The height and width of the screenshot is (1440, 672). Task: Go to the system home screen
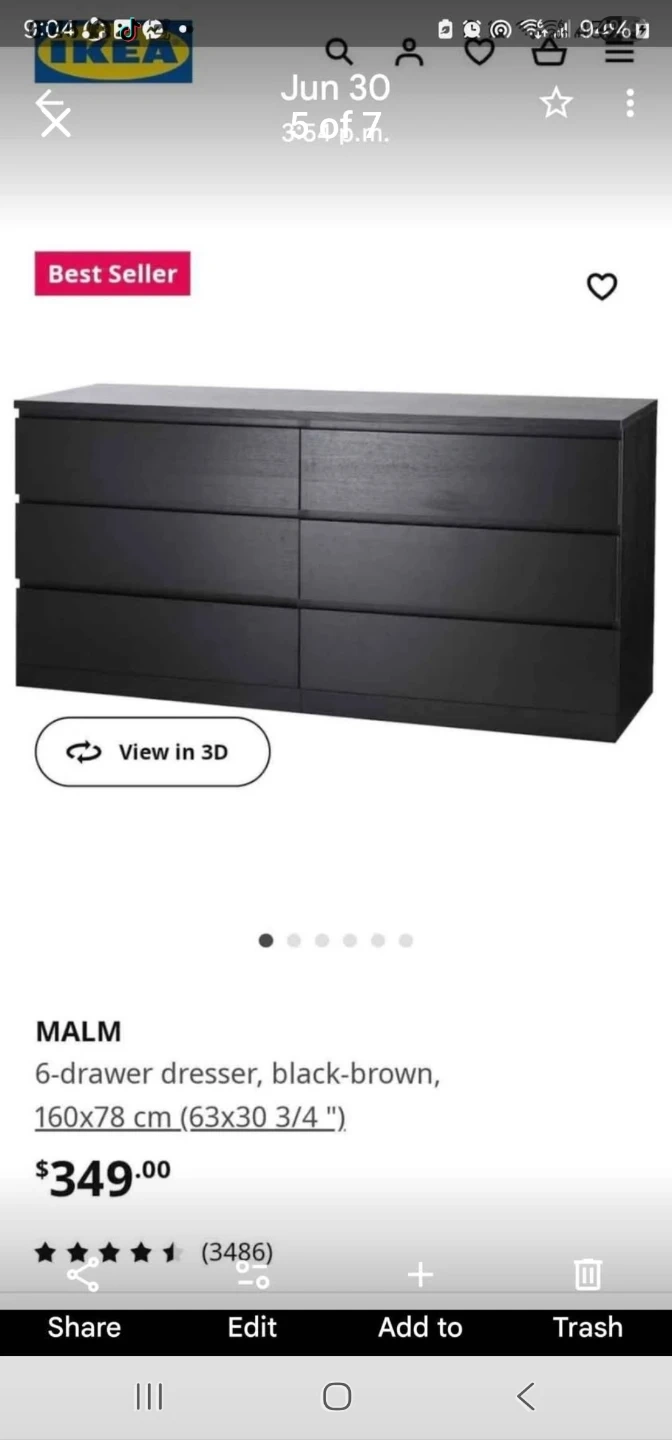coord(337,1396)
